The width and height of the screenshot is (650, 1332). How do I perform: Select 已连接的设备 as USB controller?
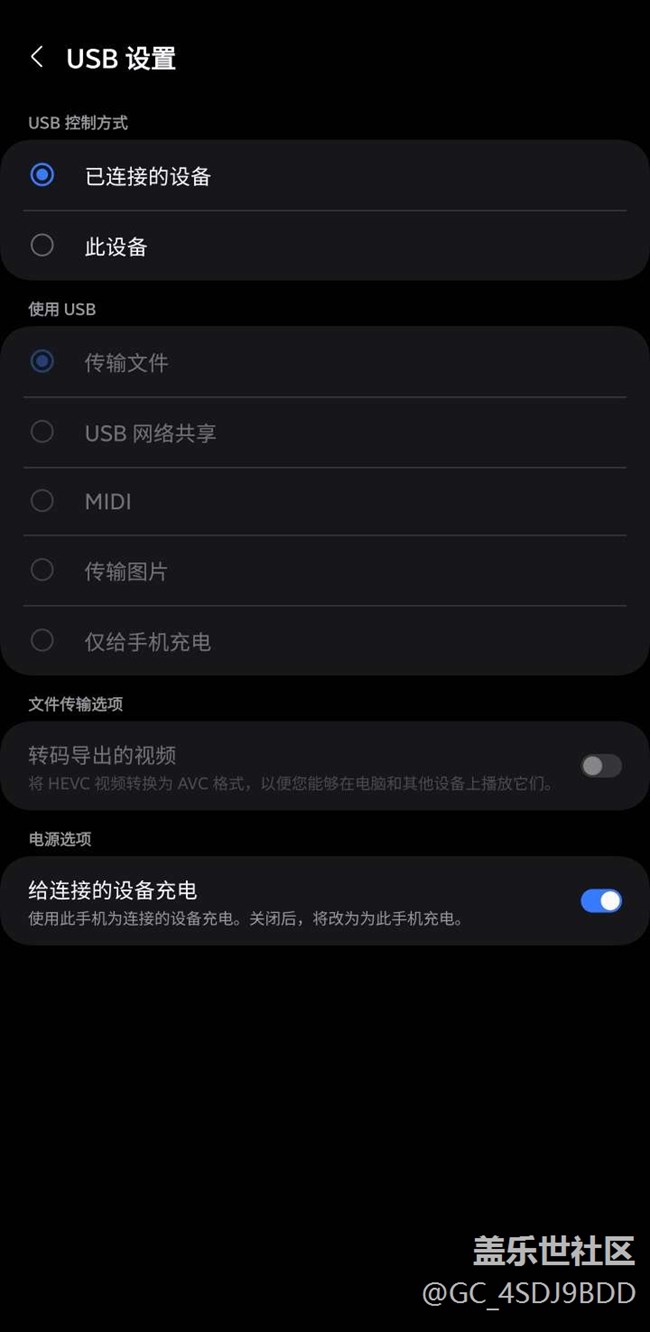[x=42, y=176]
